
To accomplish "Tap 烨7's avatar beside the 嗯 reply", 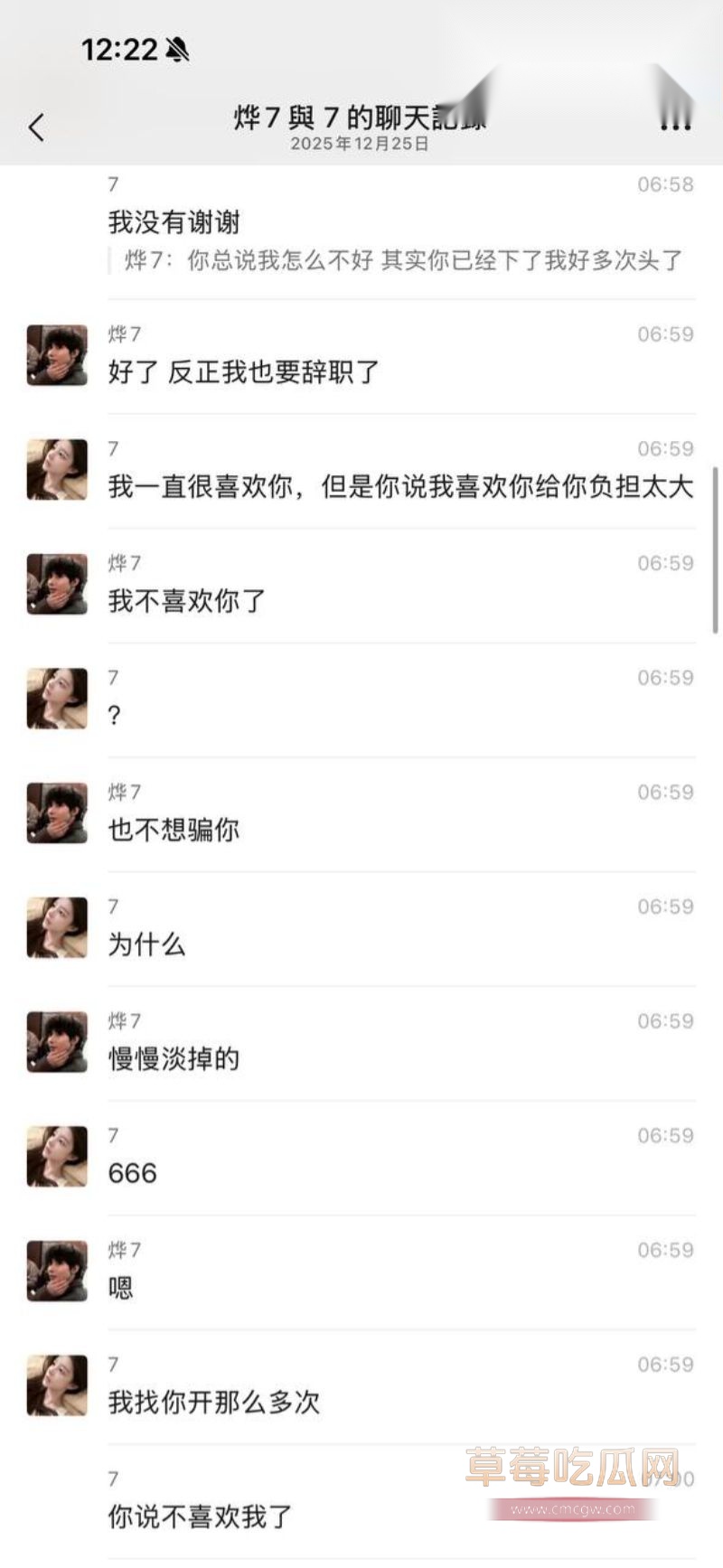I will pos(56,1270).
